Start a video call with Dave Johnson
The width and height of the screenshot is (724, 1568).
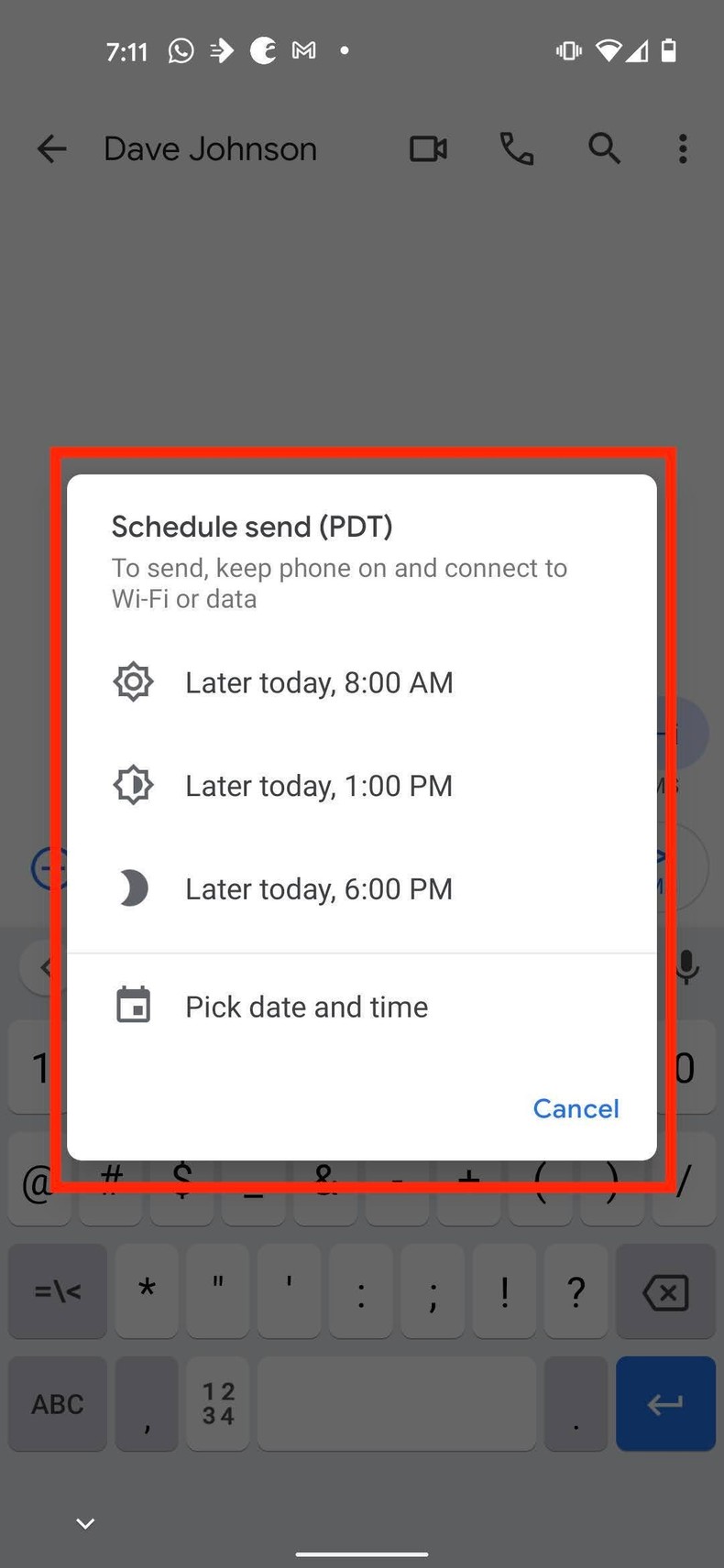click(427, 148)
